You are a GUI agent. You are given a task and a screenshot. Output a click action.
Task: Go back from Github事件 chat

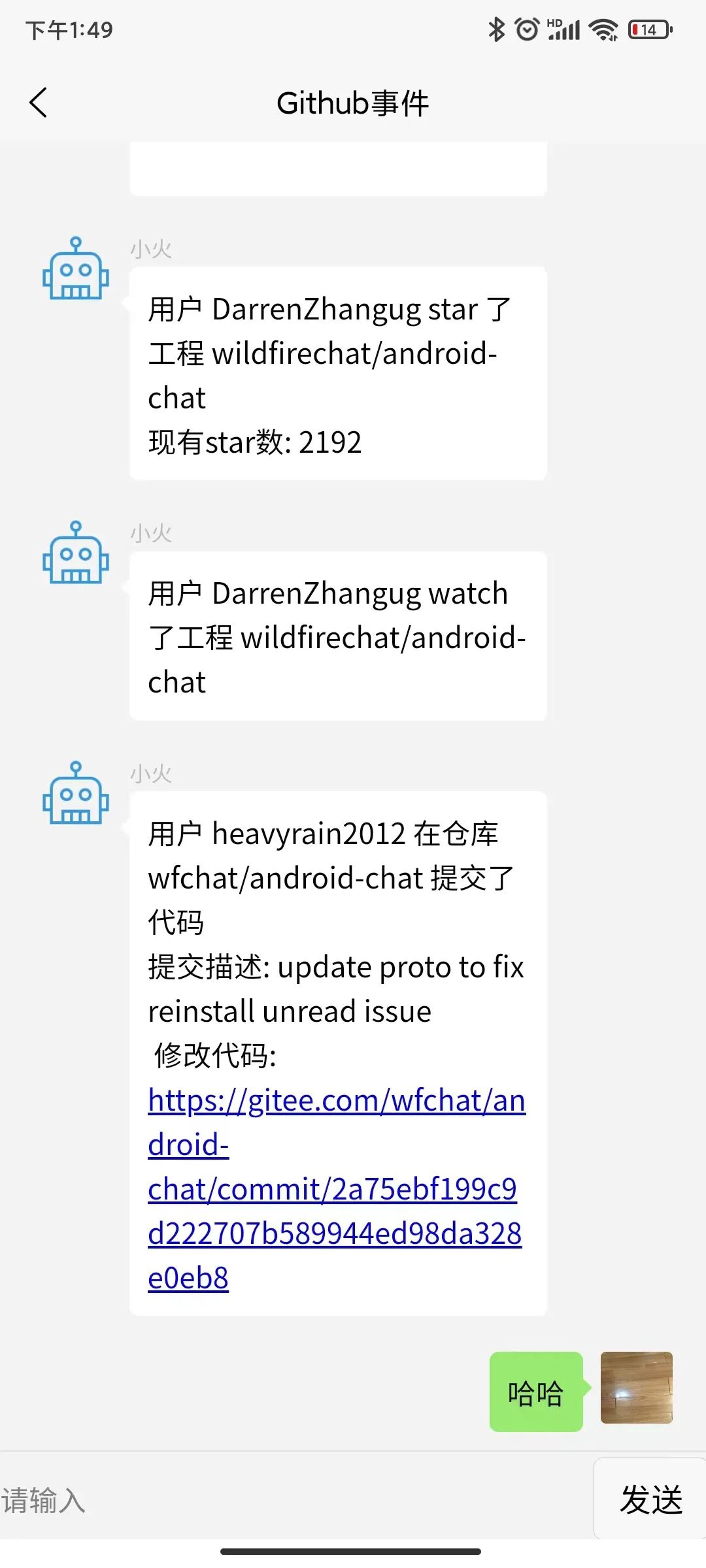39,103
